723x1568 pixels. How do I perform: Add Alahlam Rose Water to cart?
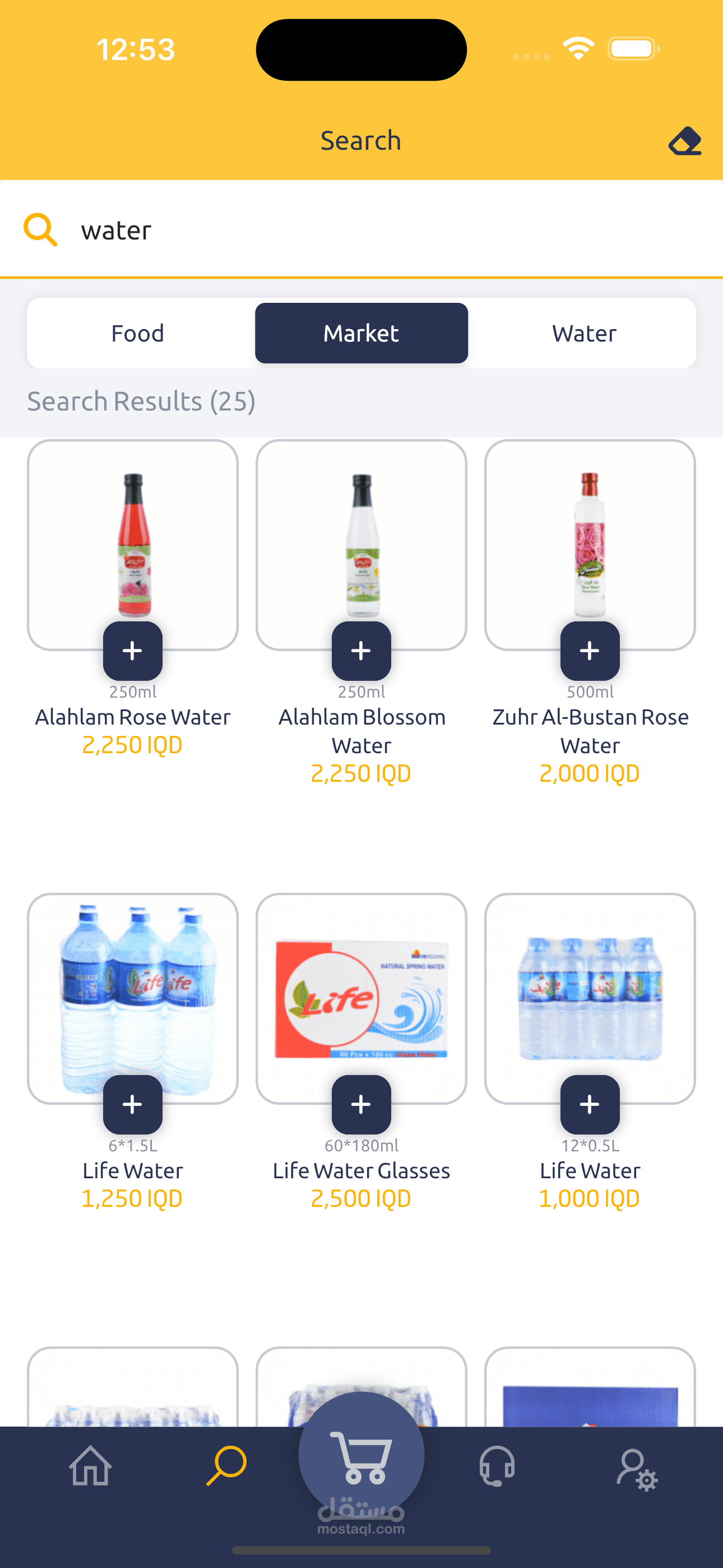(x=133, y=651)
